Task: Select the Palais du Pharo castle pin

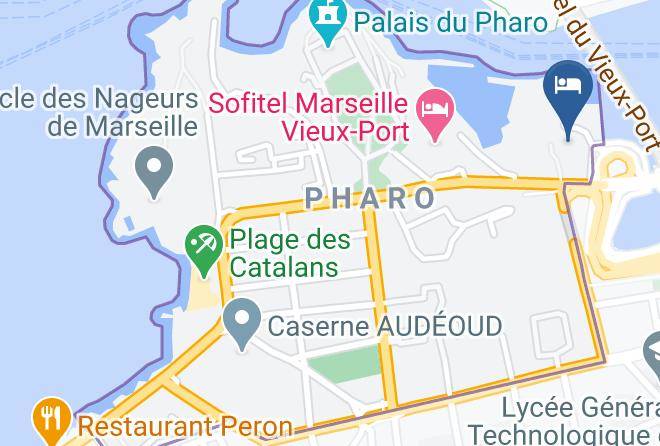Action: click(x=327, y=19)
